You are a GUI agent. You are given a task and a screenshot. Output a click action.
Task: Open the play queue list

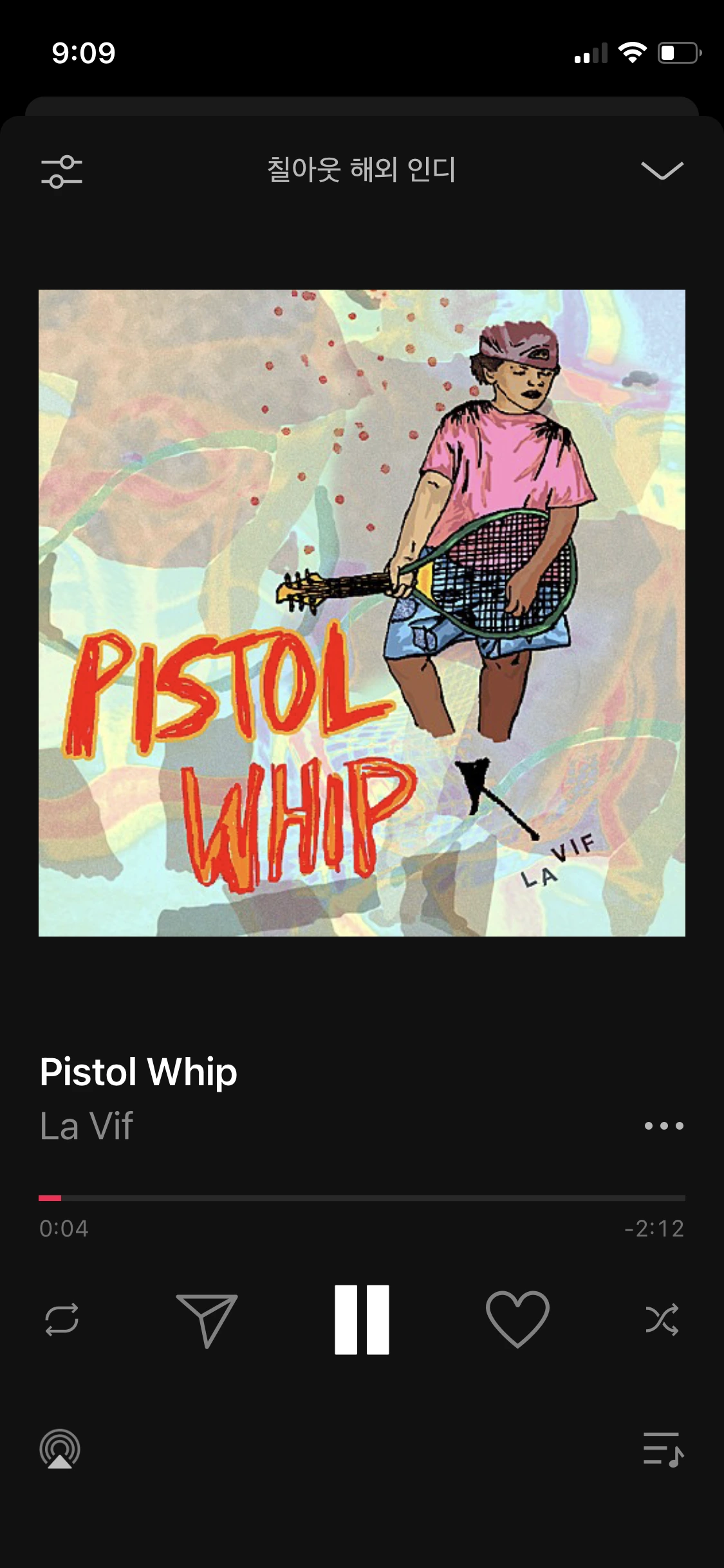click(663, 1450)
